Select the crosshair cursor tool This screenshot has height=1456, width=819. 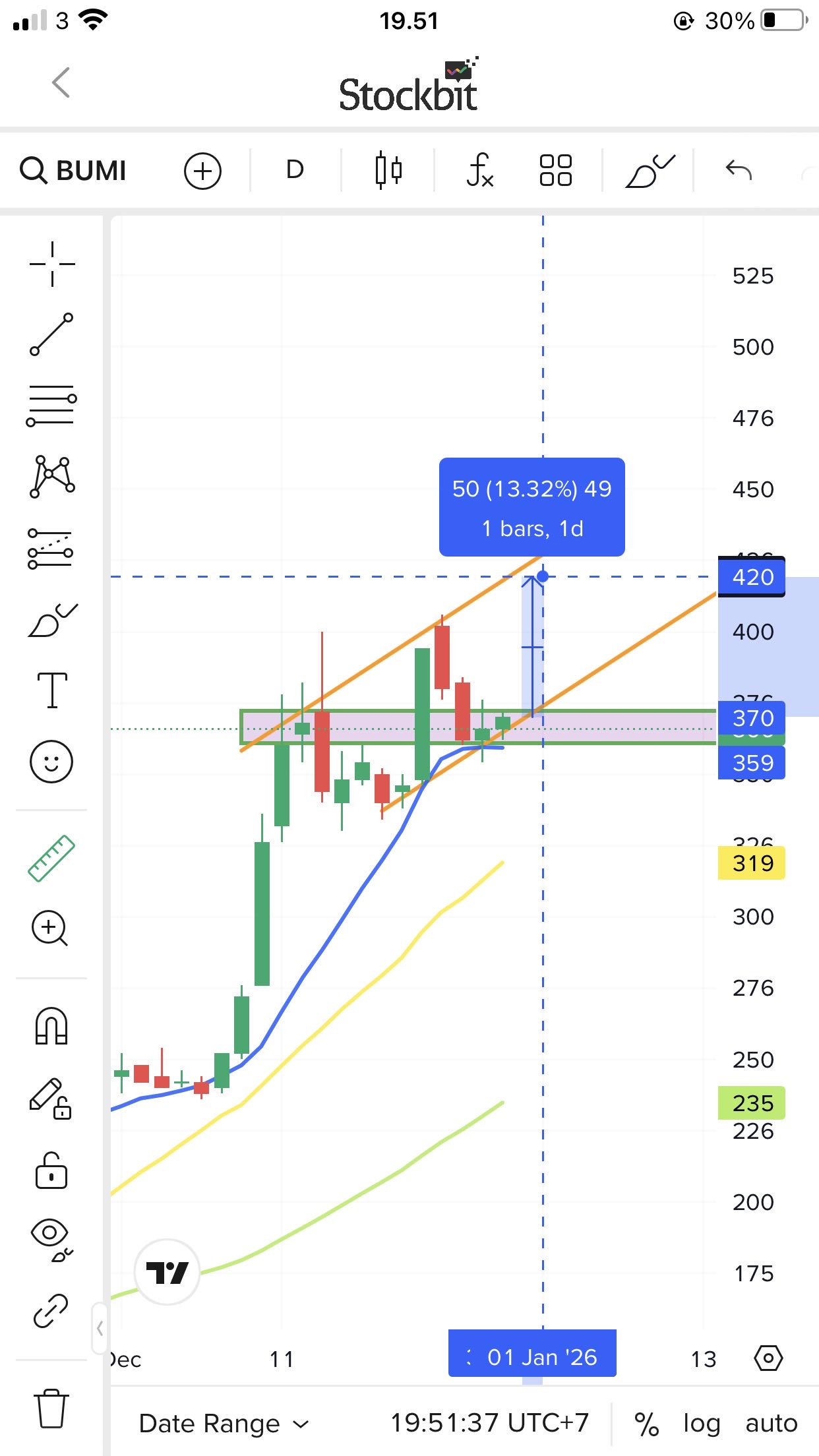click(x=52, y=264)
